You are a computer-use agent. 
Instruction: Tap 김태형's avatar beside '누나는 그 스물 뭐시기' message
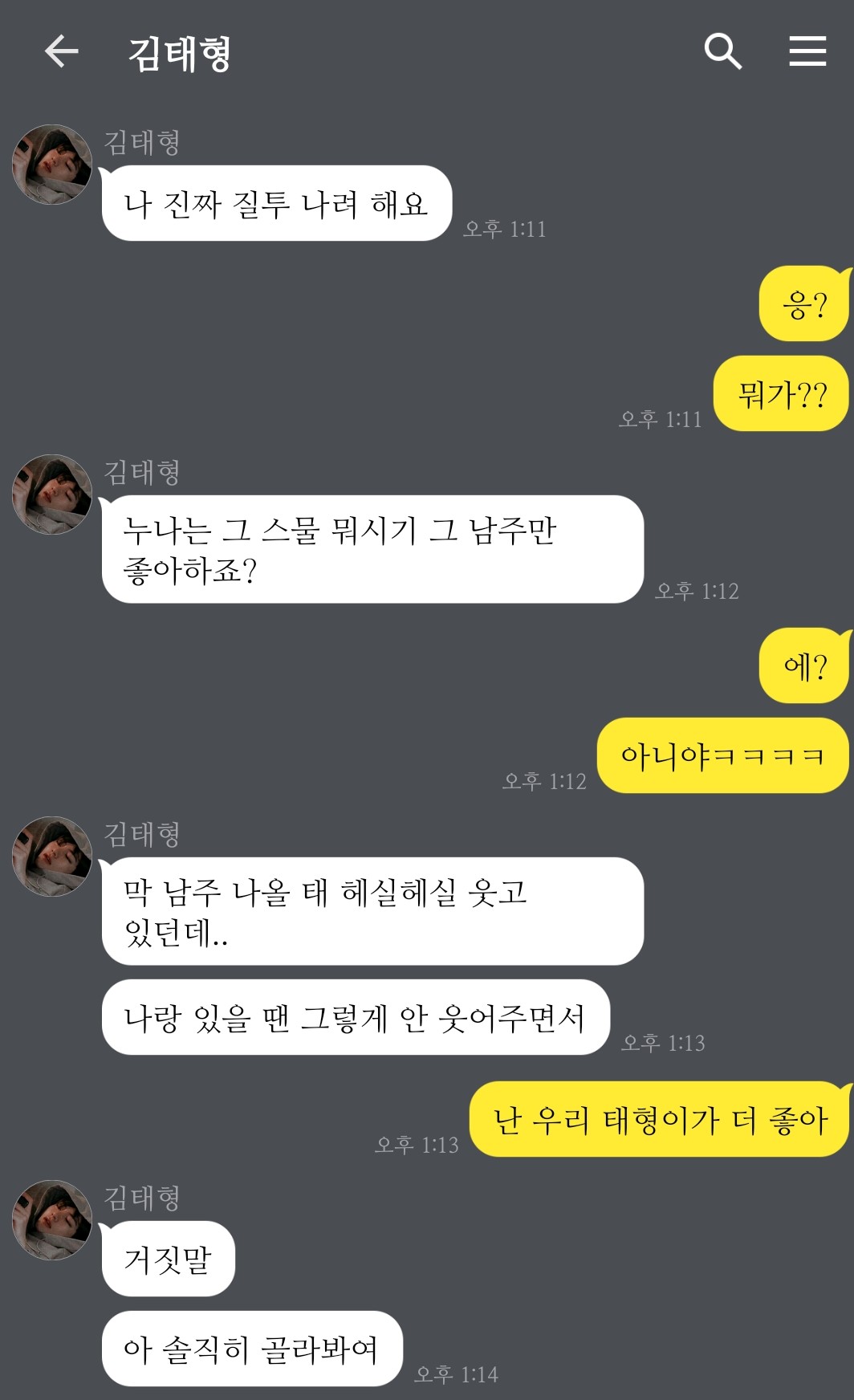click(x=52, y=494)
